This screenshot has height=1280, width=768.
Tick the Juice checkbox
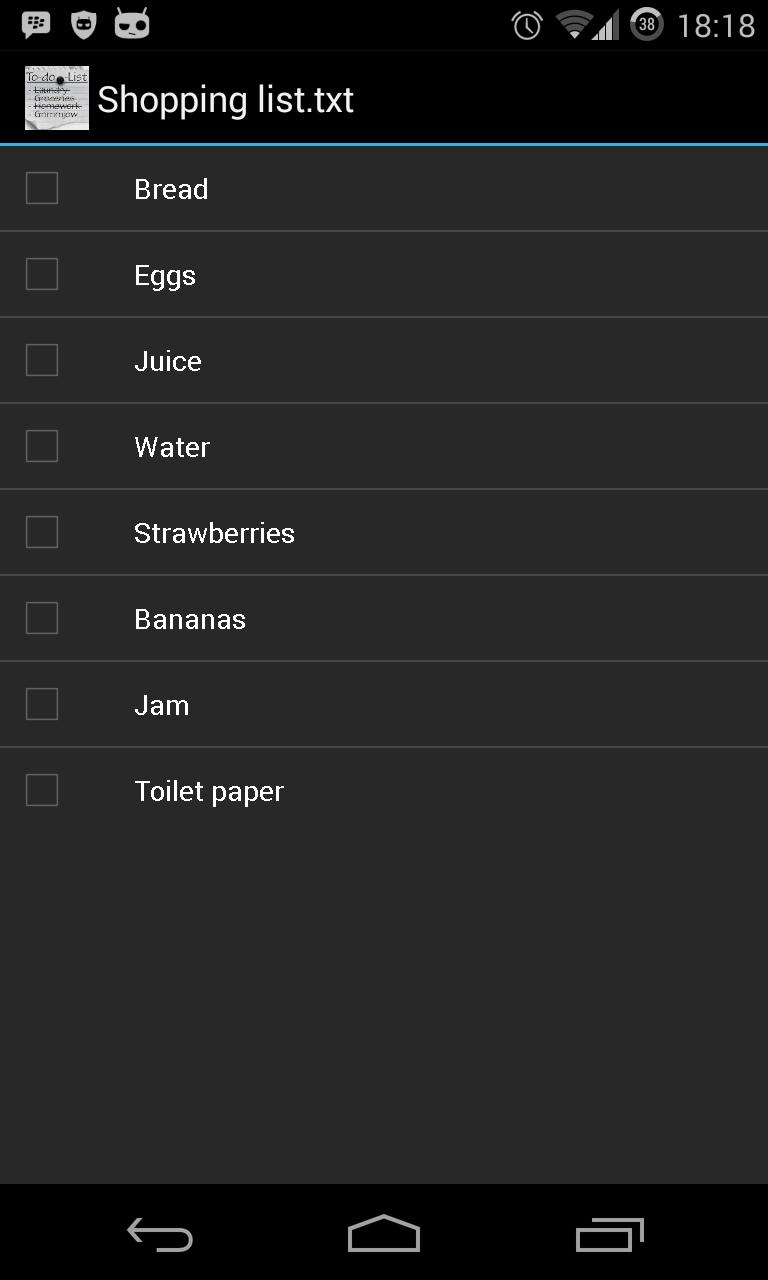[41, 360]
